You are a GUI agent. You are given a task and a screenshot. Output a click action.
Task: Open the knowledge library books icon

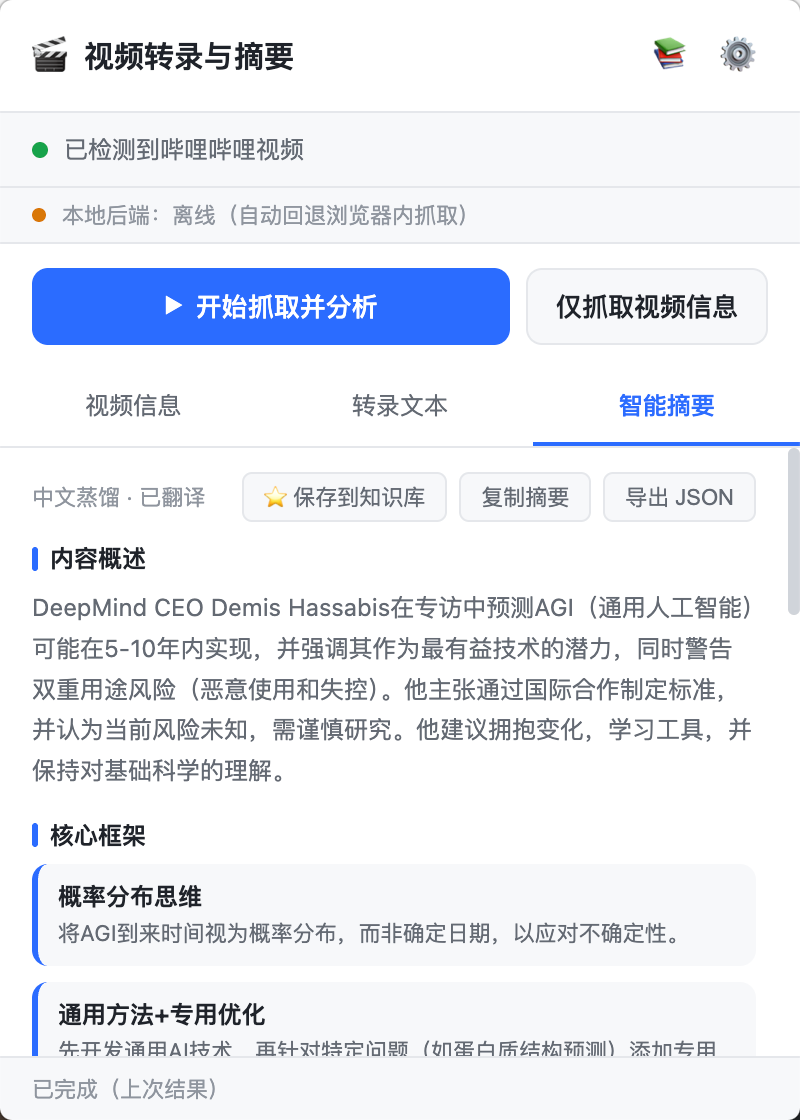(669, 55)
